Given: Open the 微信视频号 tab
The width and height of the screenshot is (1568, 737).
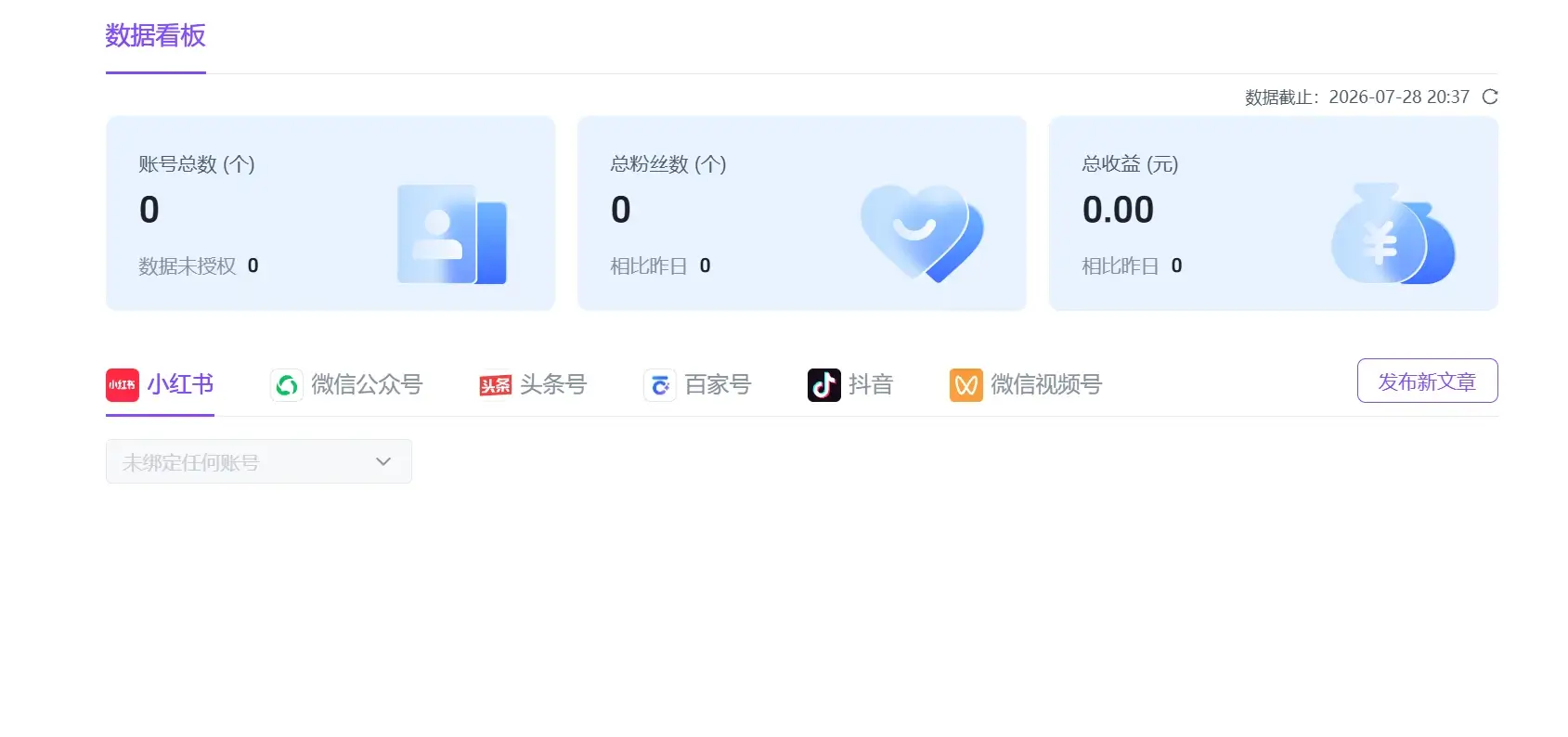Looking at the screenshot, I should click(x=1026, y=384).
